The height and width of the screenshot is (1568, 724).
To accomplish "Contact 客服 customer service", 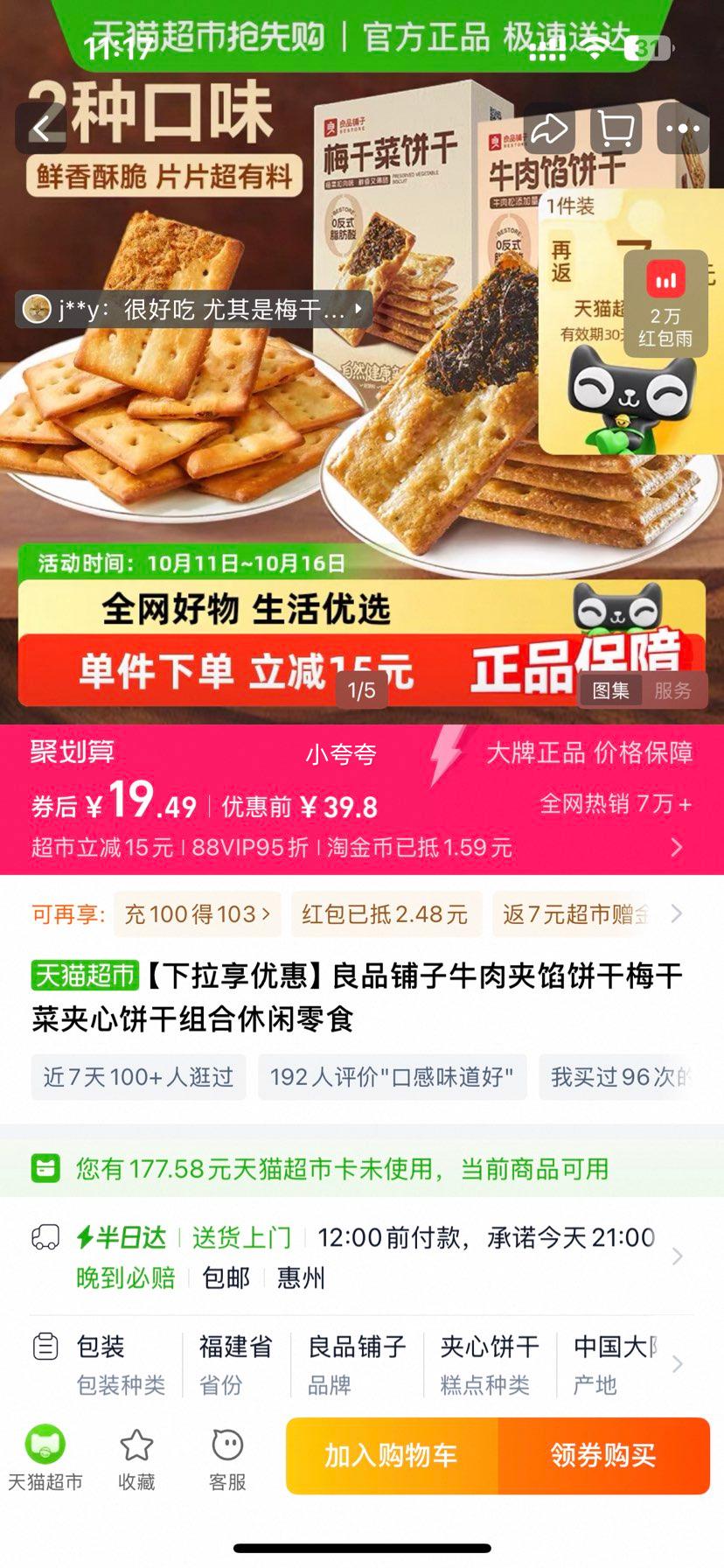I will pyautogui.click(x=227, y=1457).
